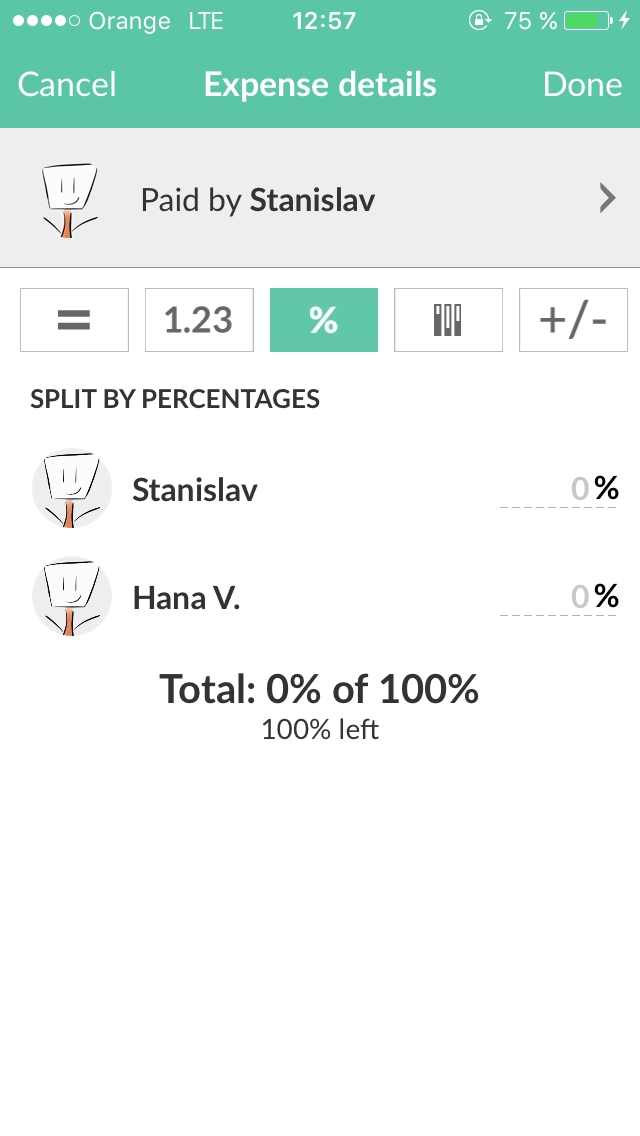The image size is (640, 1136).
Task: Cancel editing expense details
Action: click(67, 85)
